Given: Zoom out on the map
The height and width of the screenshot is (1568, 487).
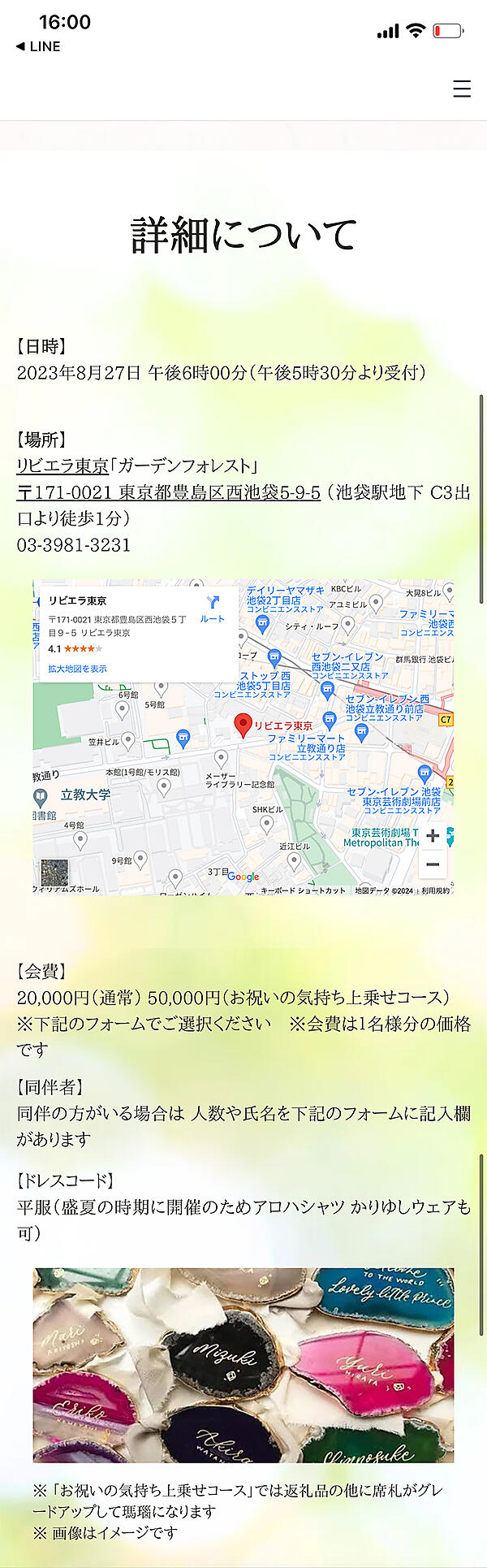Looking at the screenshot, I should (x=433, y=864).
